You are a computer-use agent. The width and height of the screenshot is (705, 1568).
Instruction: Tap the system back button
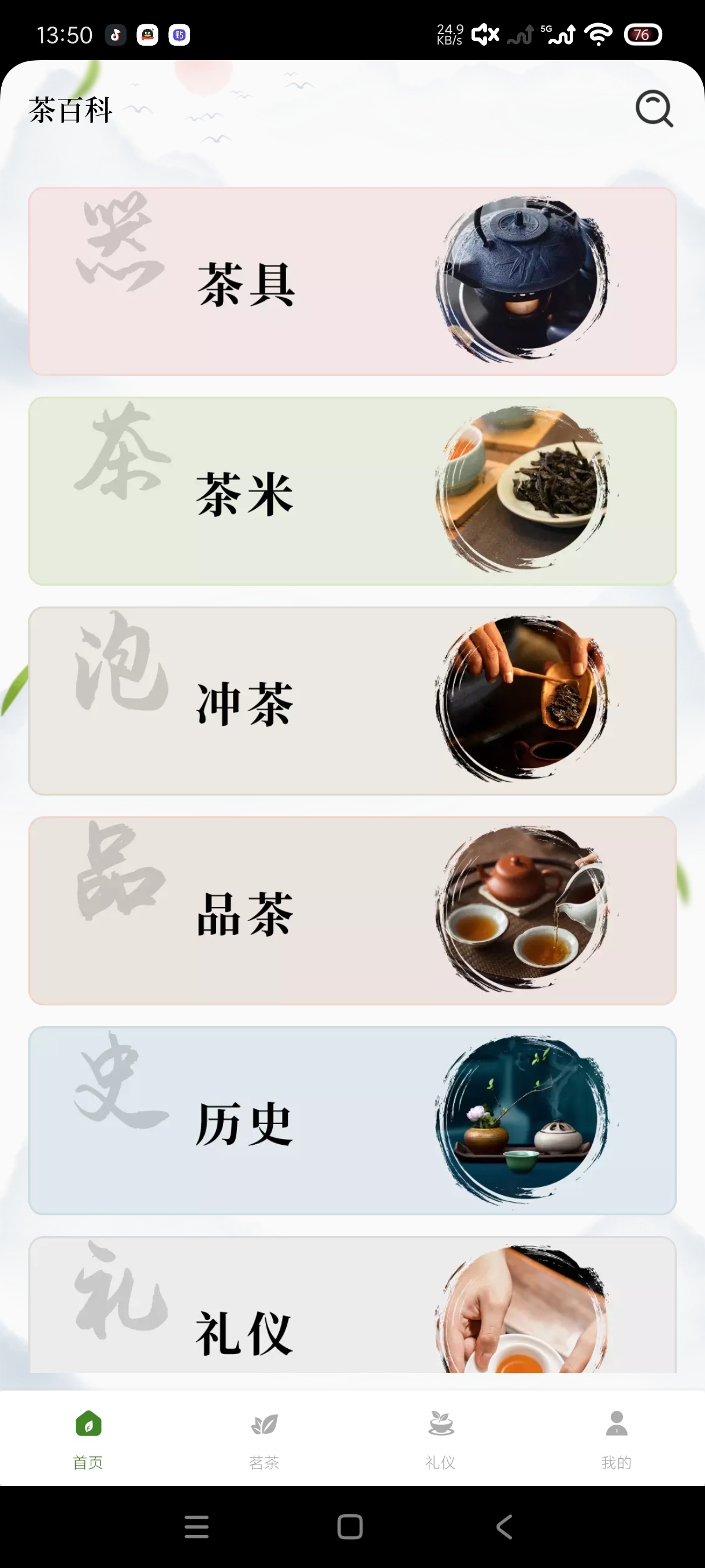pyautogui.click(x=504, y=1526)
